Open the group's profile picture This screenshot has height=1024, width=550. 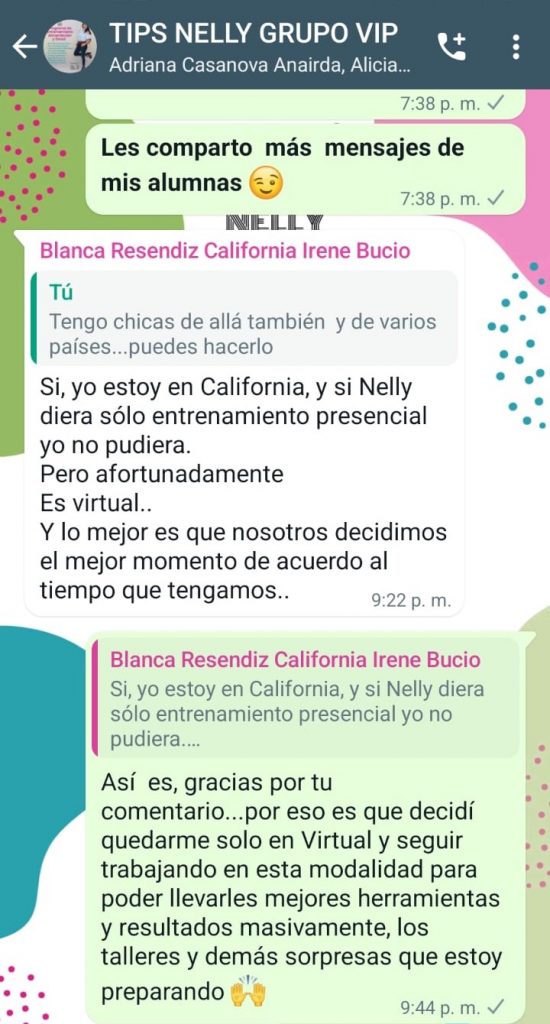click(70, 46)
